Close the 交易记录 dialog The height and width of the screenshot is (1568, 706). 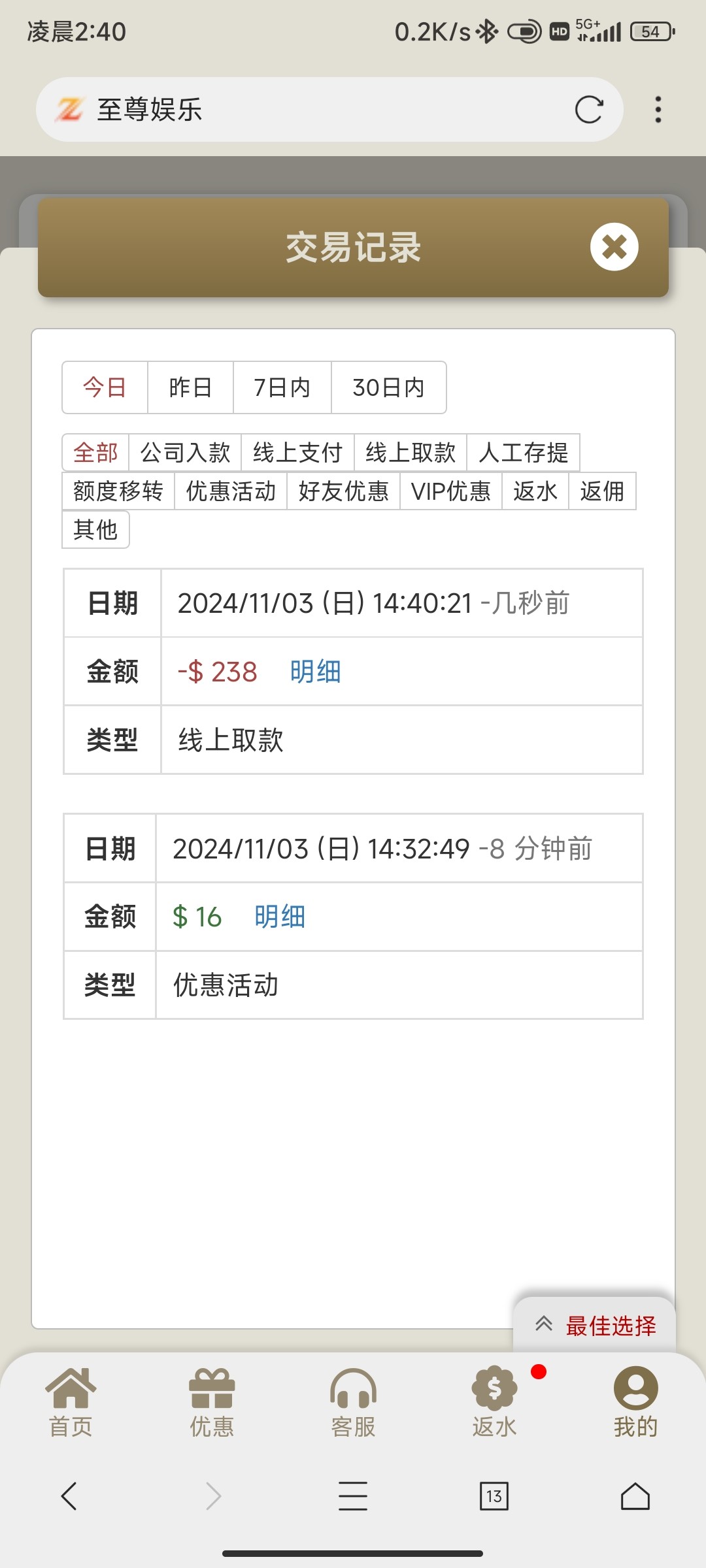(x=614, y=247)
